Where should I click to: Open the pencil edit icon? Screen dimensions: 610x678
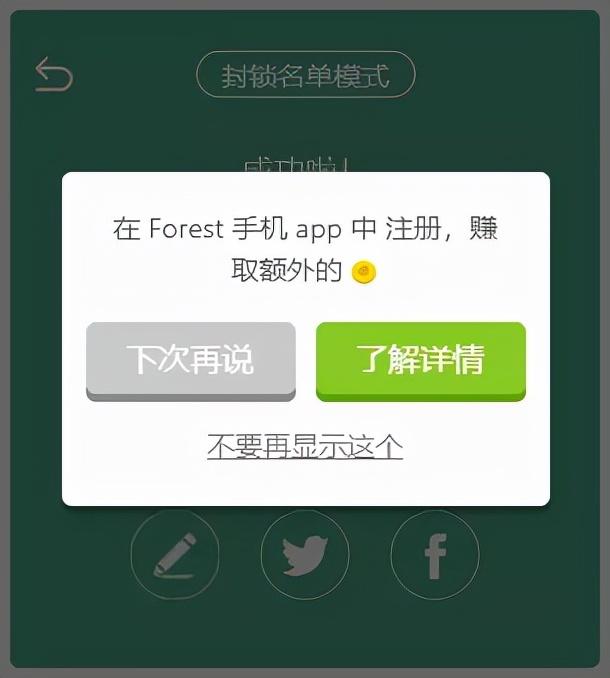pyautogui.click(x=175, y=555)
